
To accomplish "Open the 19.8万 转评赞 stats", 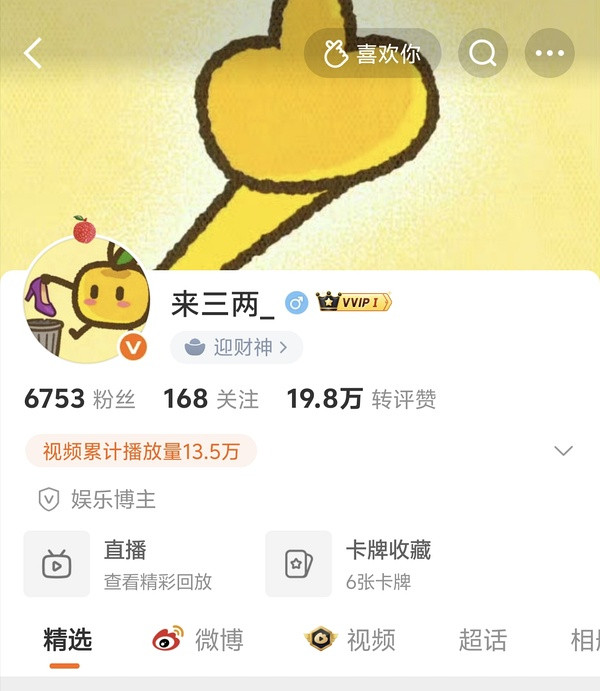I will coord(361,399).
